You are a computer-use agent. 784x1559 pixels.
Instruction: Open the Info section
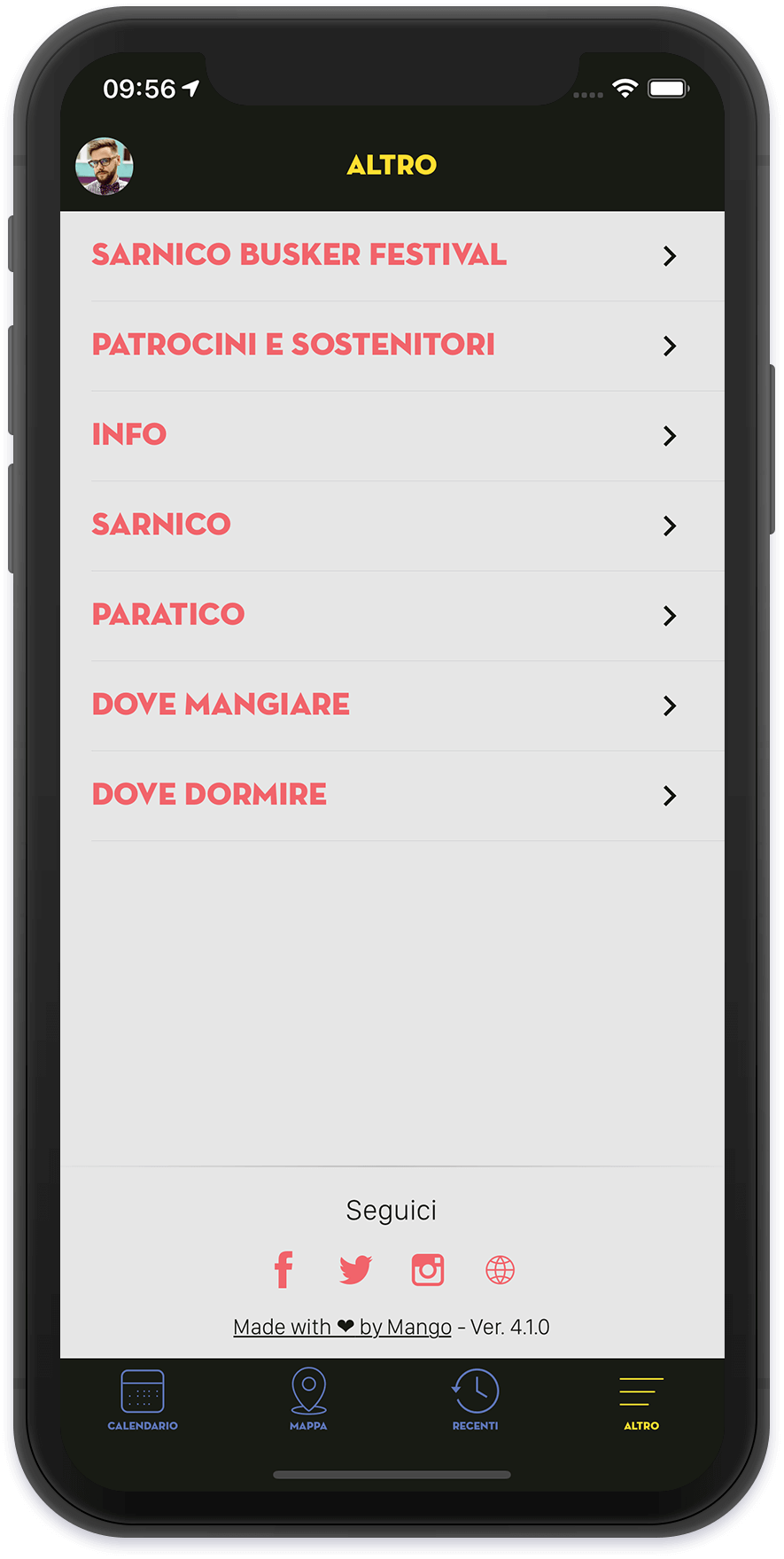click(392, 436)
